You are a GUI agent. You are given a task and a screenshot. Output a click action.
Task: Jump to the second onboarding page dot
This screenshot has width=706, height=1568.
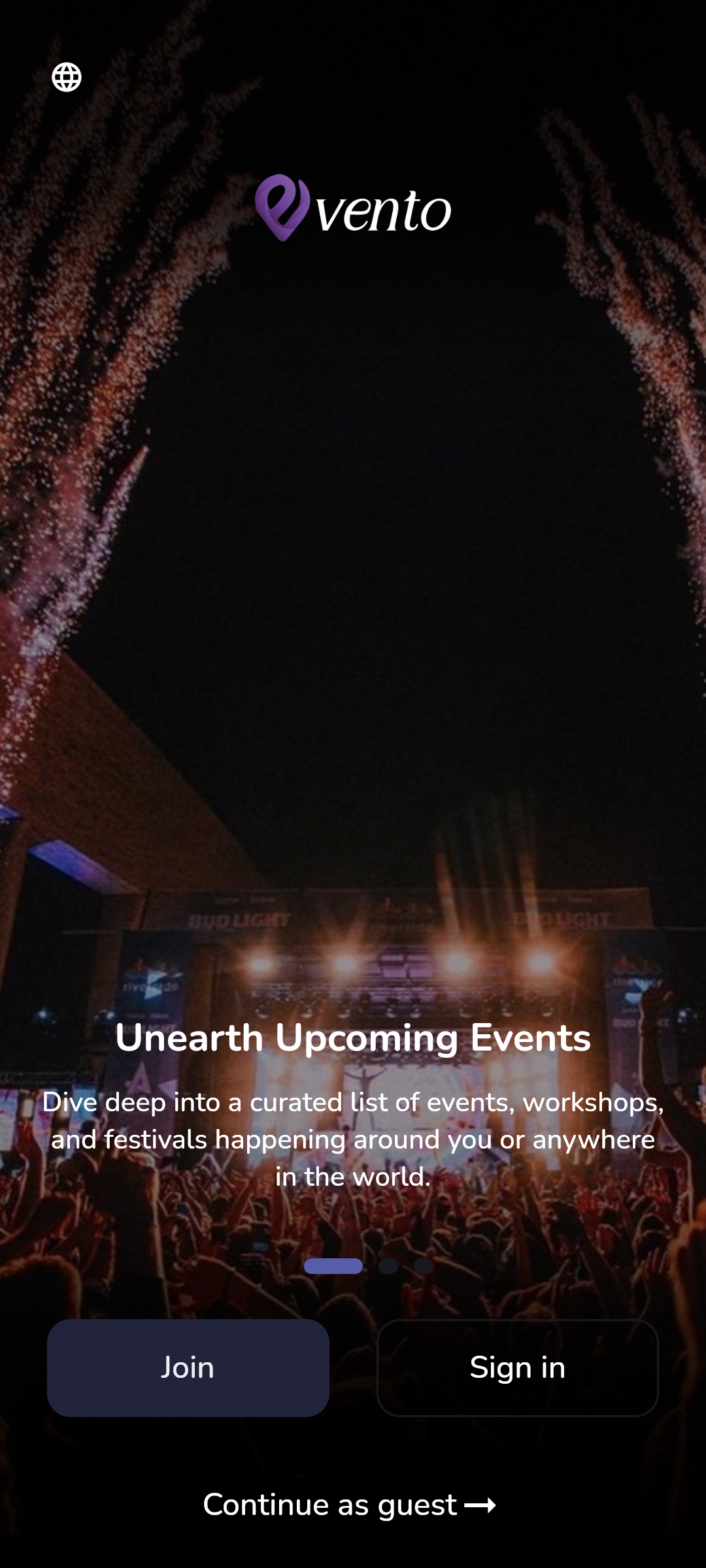(x=388, y=1266)
